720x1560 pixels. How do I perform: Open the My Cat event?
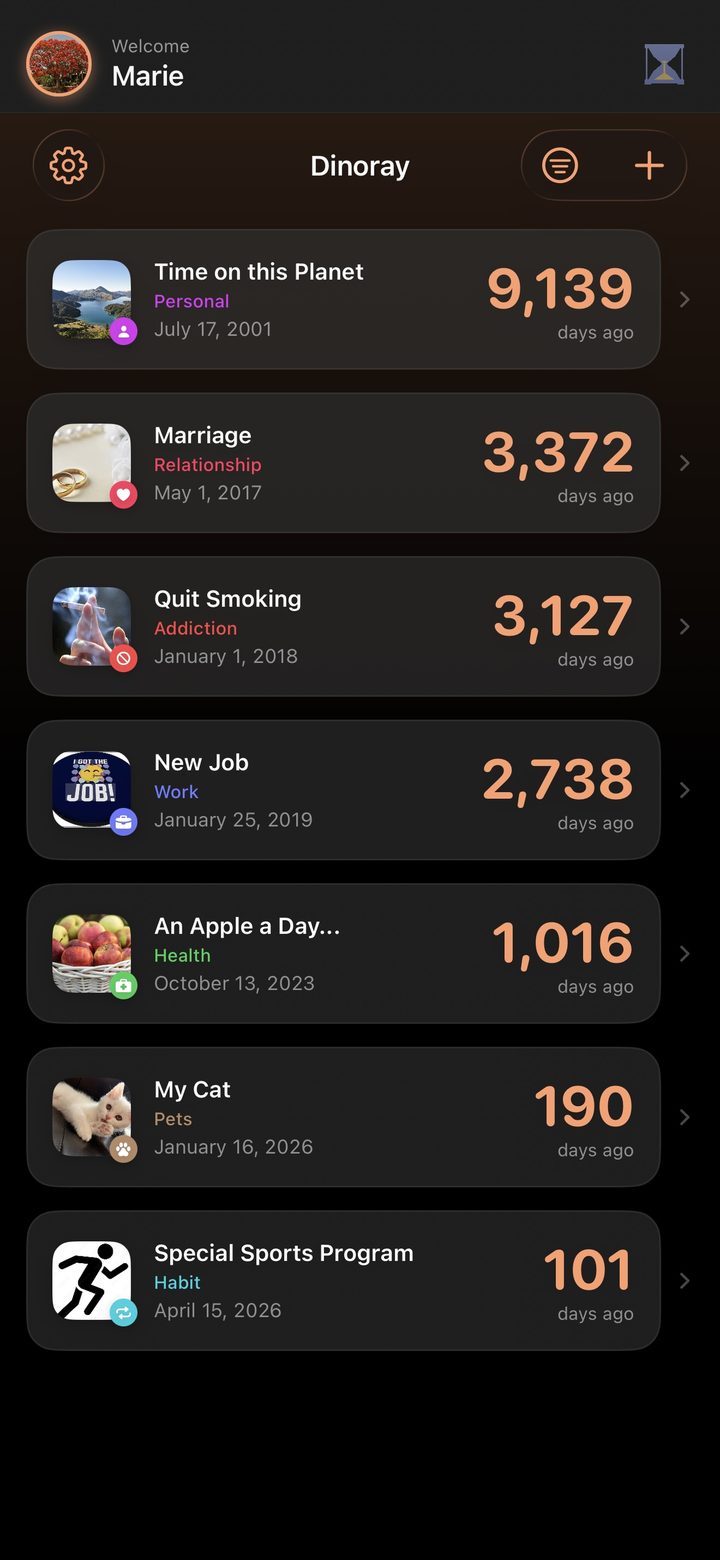coord(343,1117)
